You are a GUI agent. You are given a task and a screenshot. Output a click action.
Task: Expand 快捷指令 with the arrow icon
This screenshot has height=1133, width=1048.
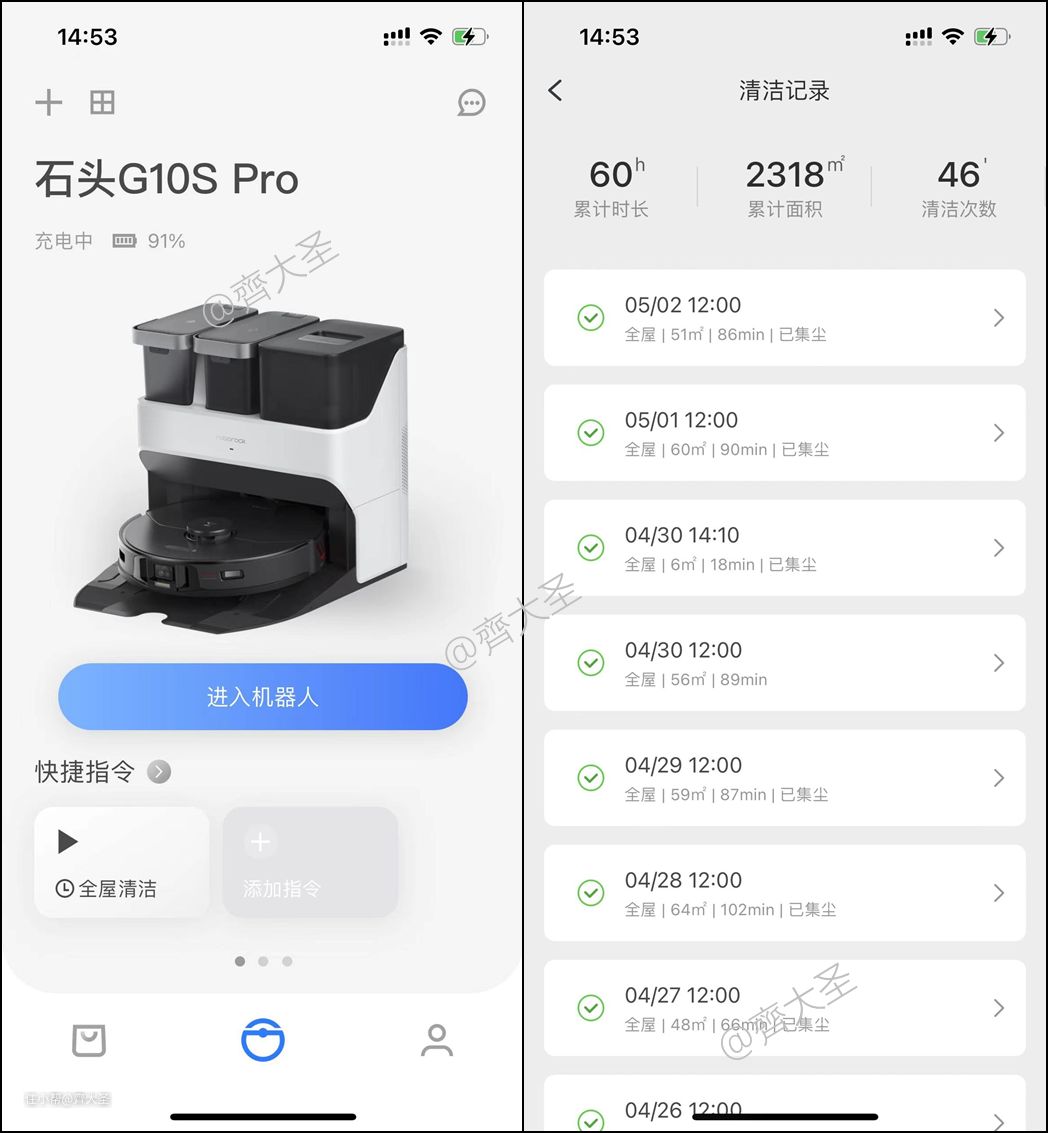tap(159, 772)
